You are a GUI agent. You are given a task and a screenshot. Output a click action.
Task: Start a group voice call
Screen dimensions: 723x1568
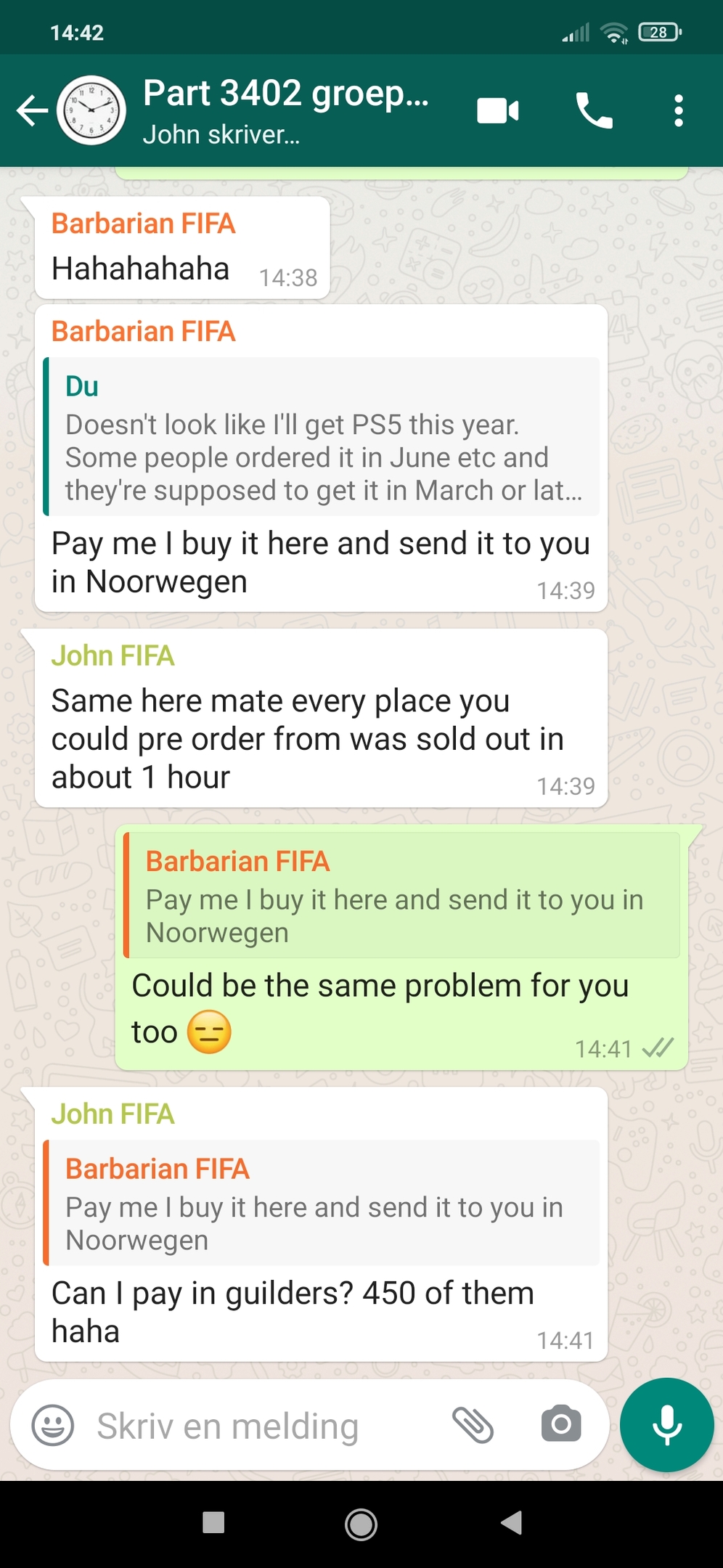click(x=595, y=111)
